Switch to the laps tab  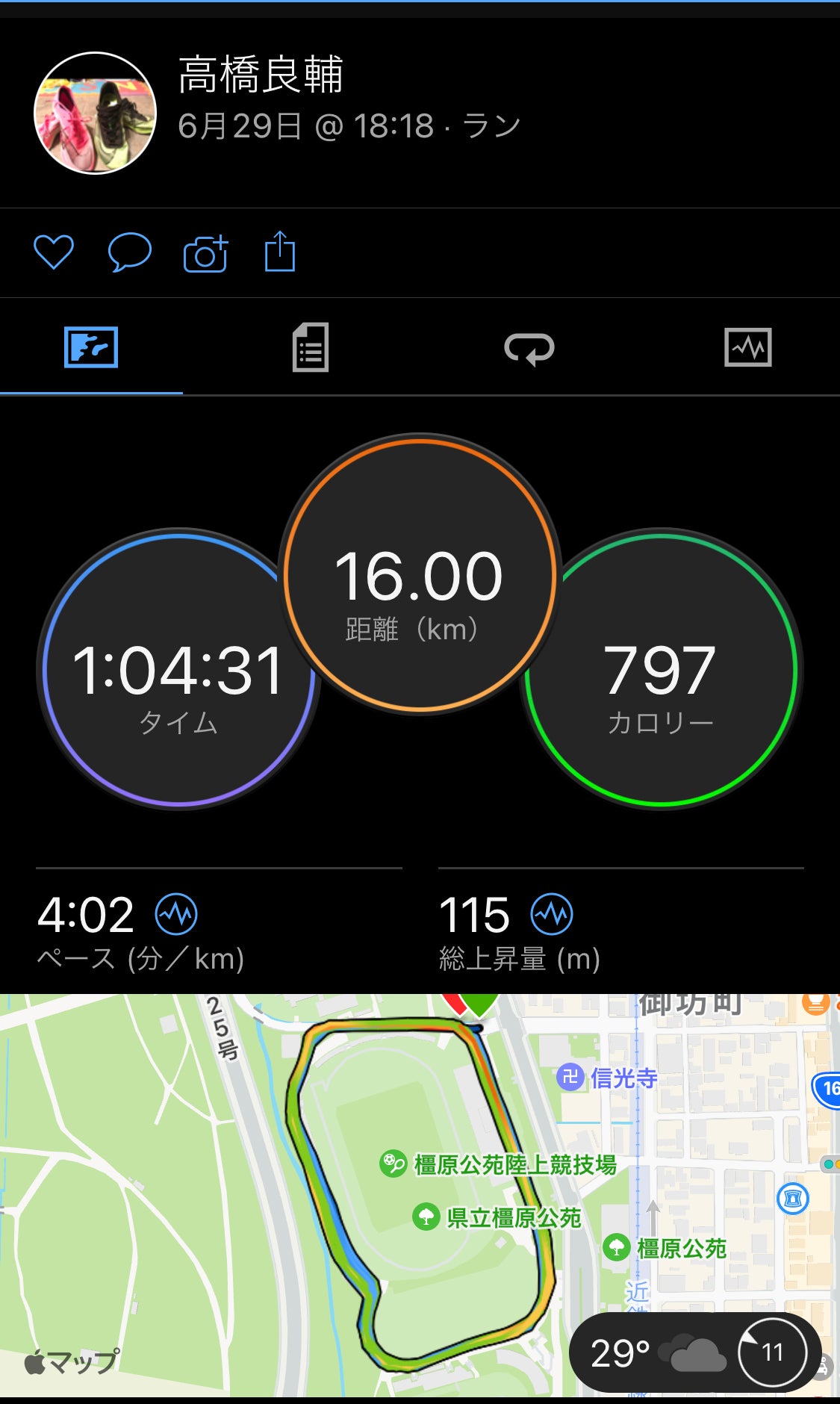click(529, 348)
